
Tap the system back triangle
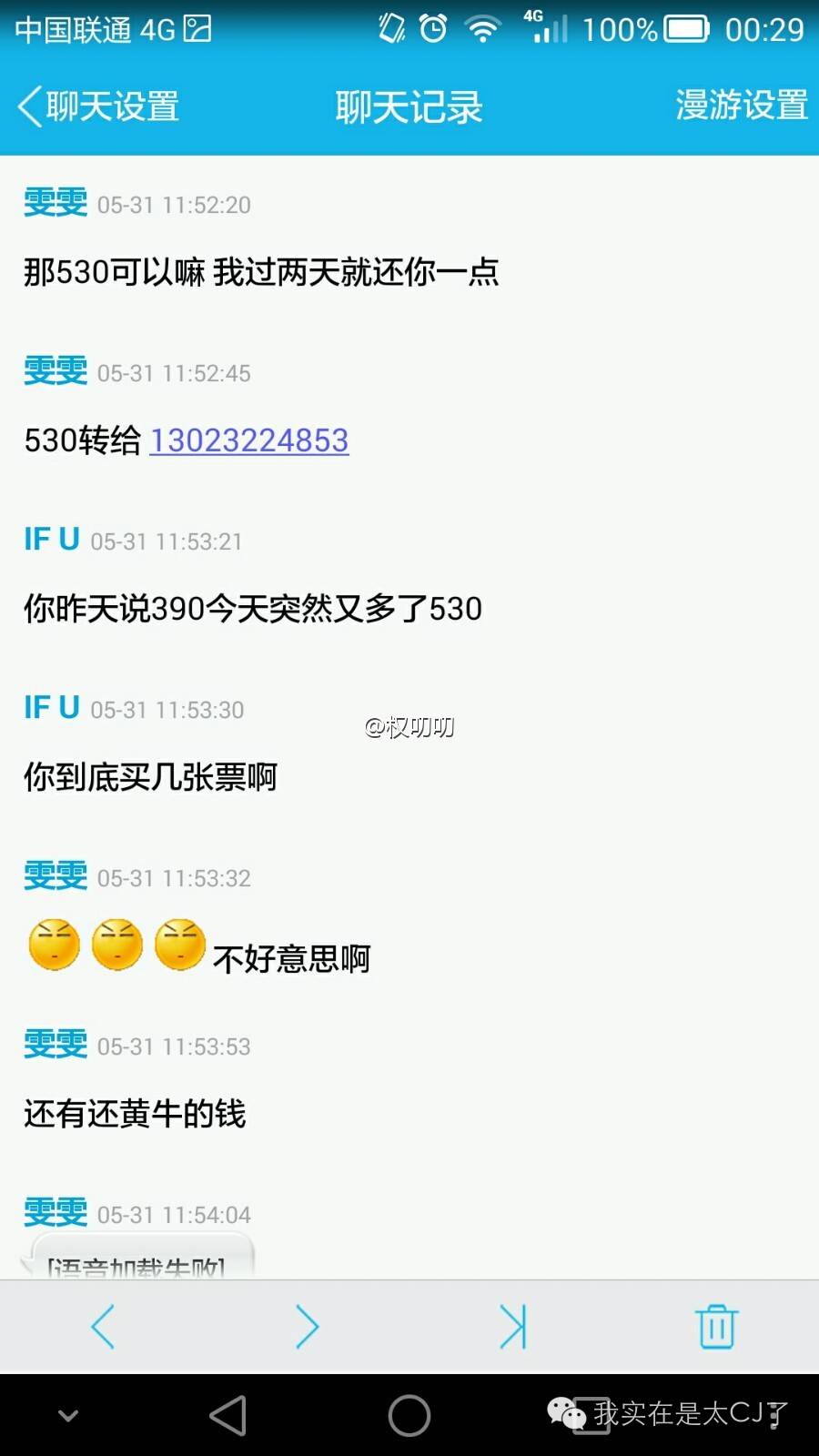[x=228, y=1415]
